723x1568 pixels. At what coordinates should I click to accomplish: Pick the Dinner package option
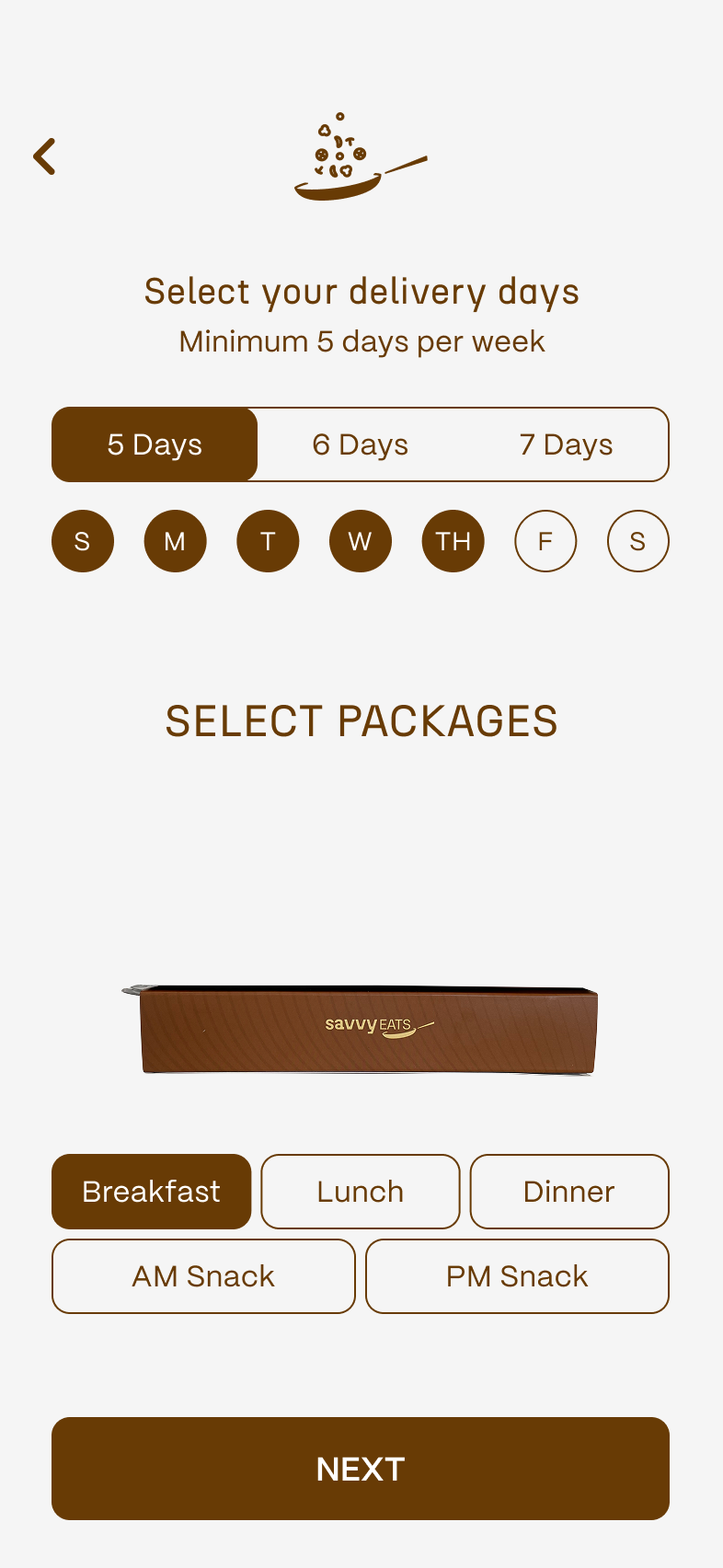pos(569,1192)
